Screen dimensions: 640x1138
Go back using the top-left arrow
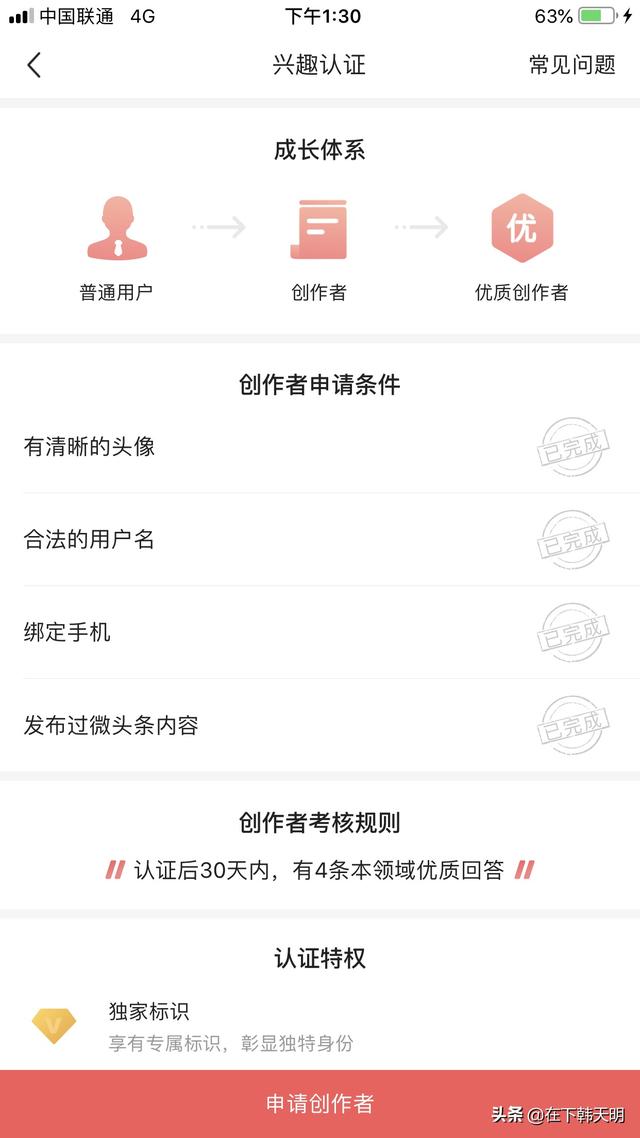point(34,65)
